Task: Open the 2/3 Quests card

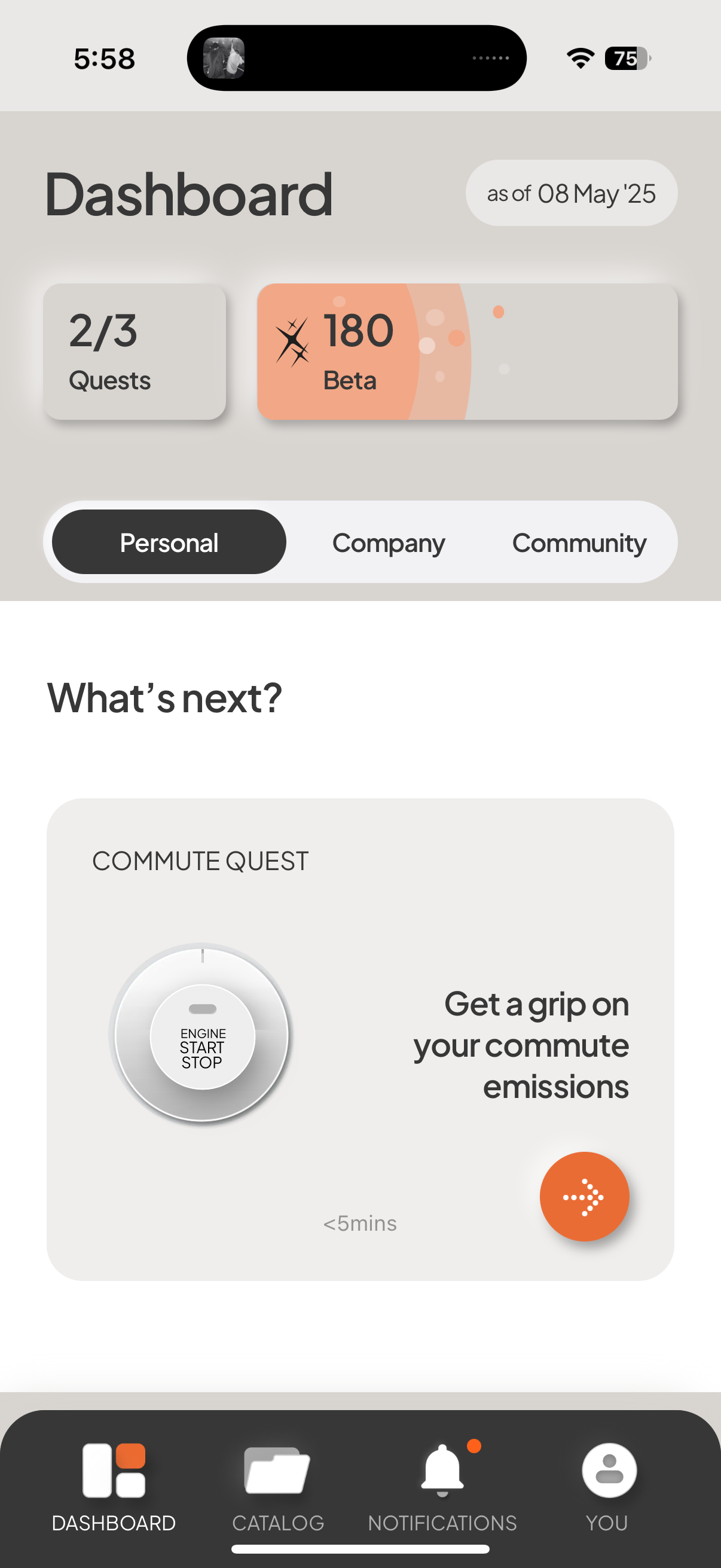Action: 135,352
